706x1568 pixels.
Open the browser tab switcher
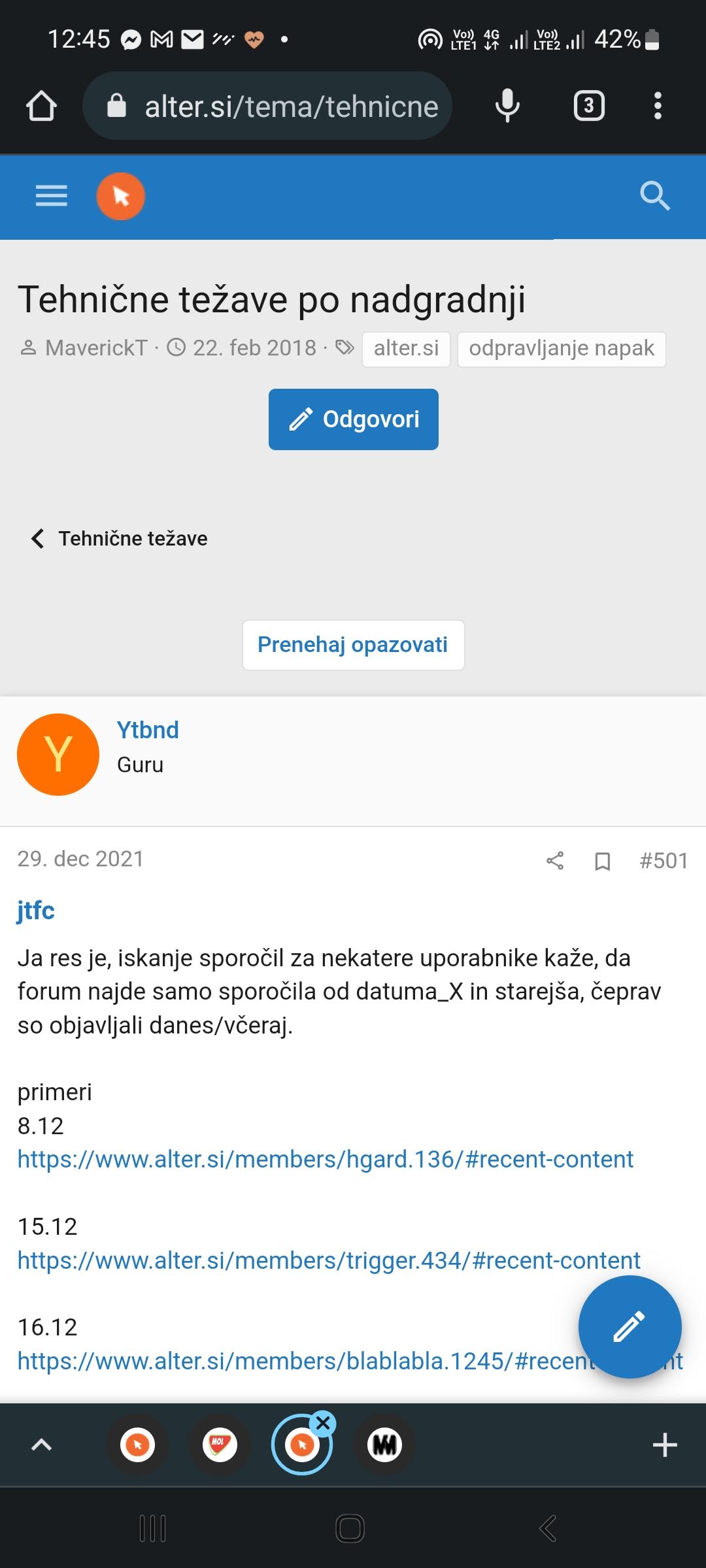click(588, 106)
